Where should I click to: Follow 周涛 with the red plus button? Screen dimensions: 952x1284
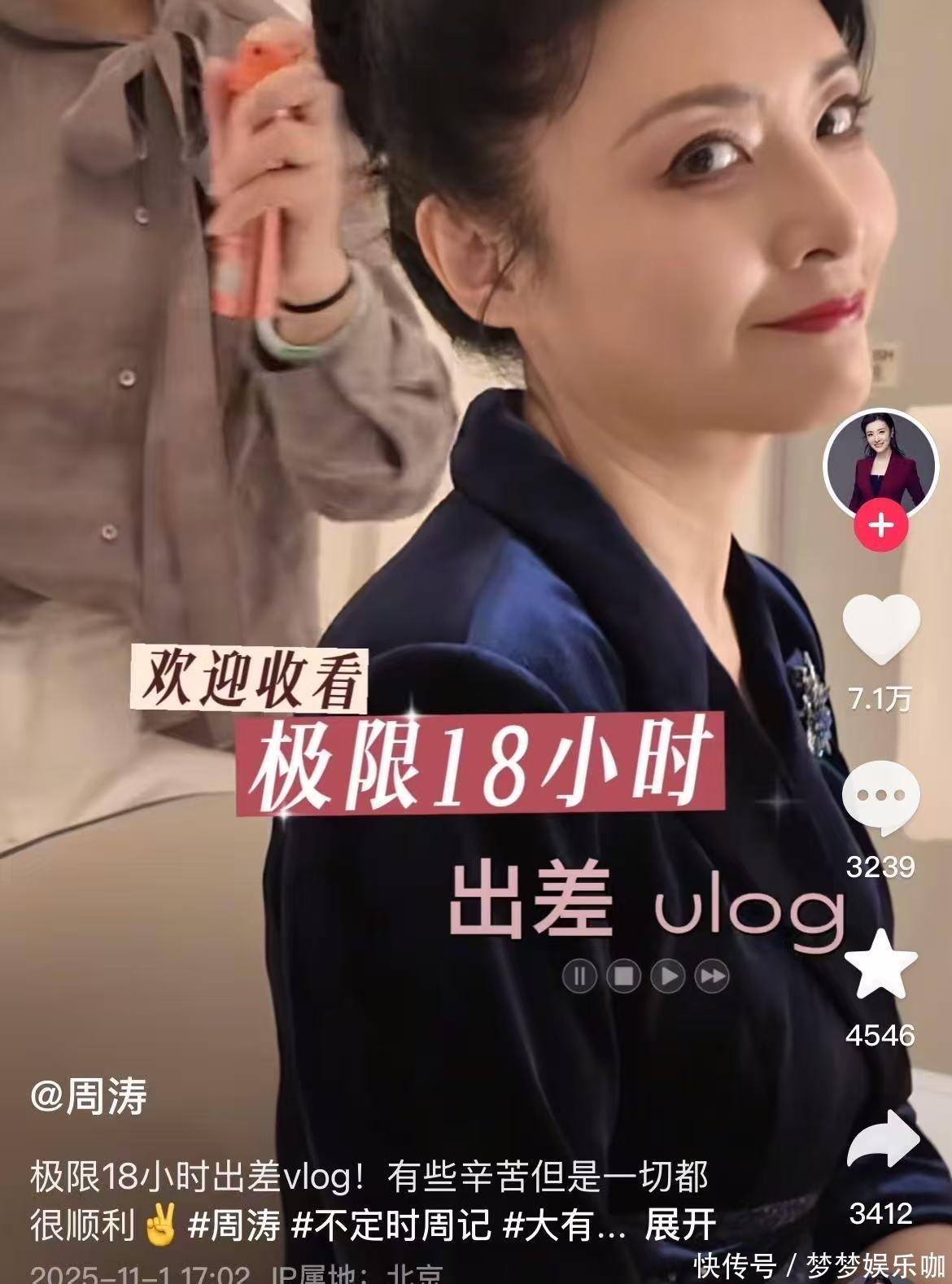tap(880, 526)
